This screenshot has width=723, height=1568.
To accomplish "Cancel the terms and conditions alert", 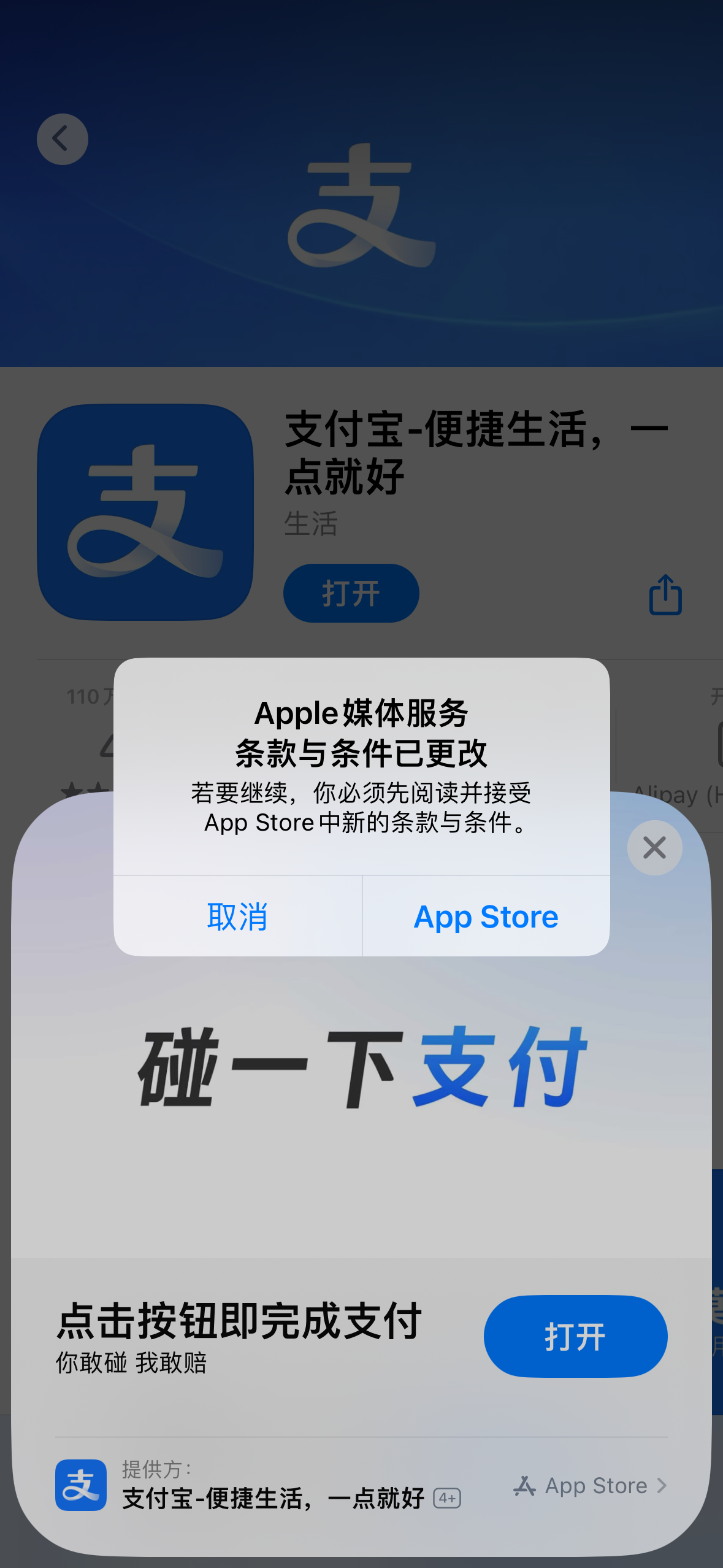I will (x=237, y=917).
